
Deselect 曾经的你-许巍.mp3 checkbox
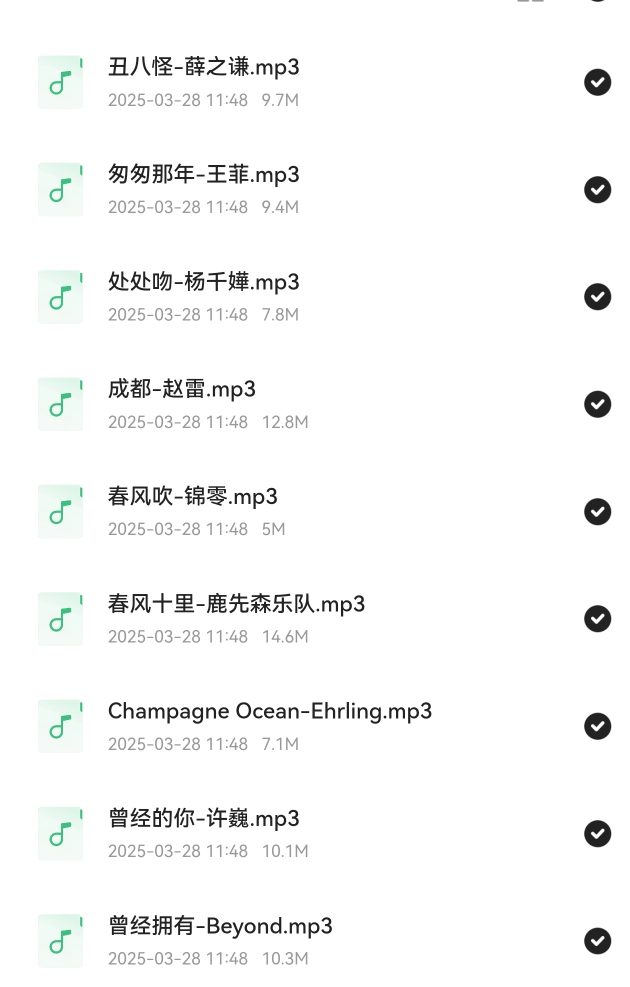pos(597,833)
